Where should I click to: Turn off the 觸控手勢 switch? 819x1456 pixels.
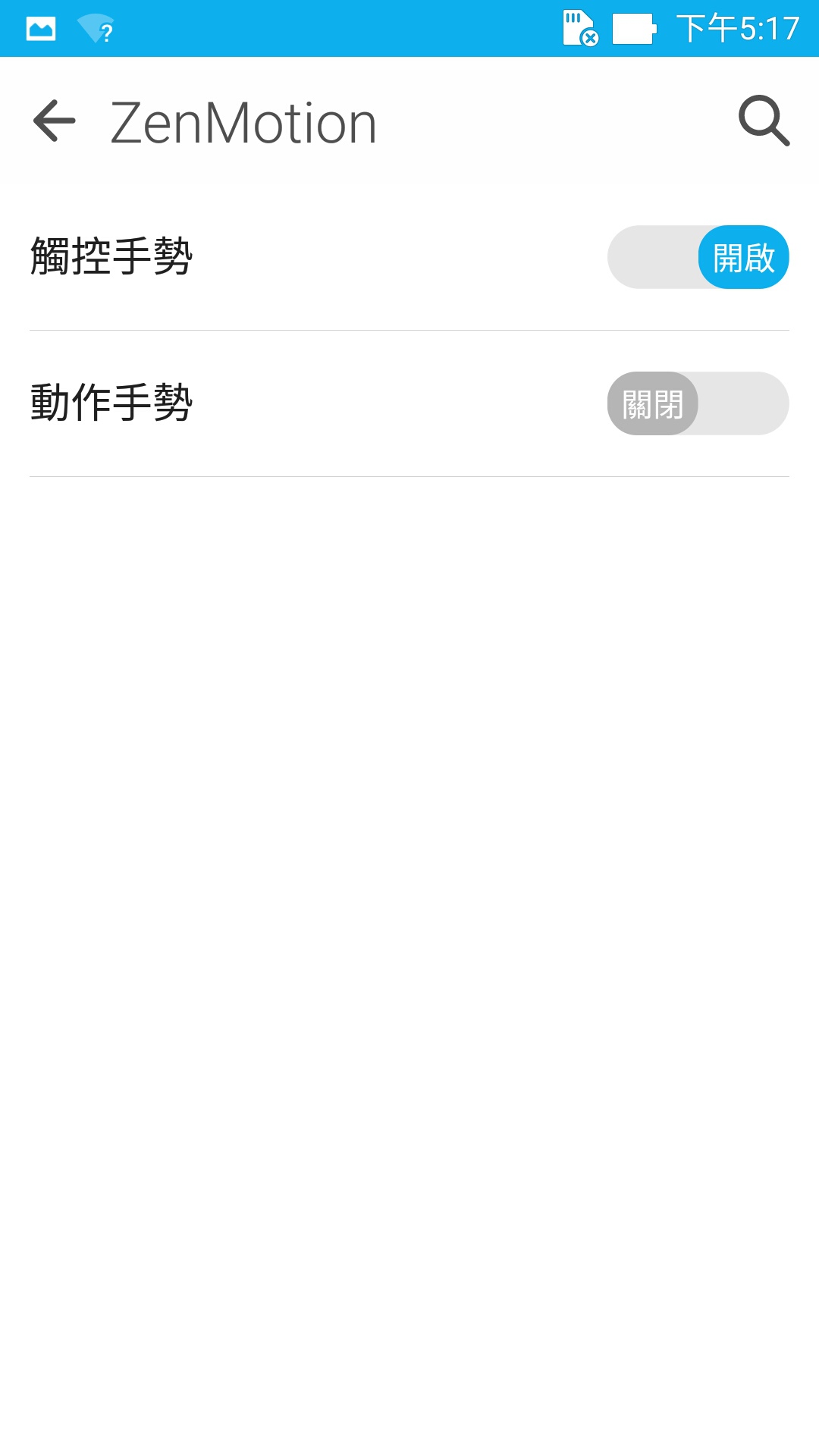click(698, 257)
